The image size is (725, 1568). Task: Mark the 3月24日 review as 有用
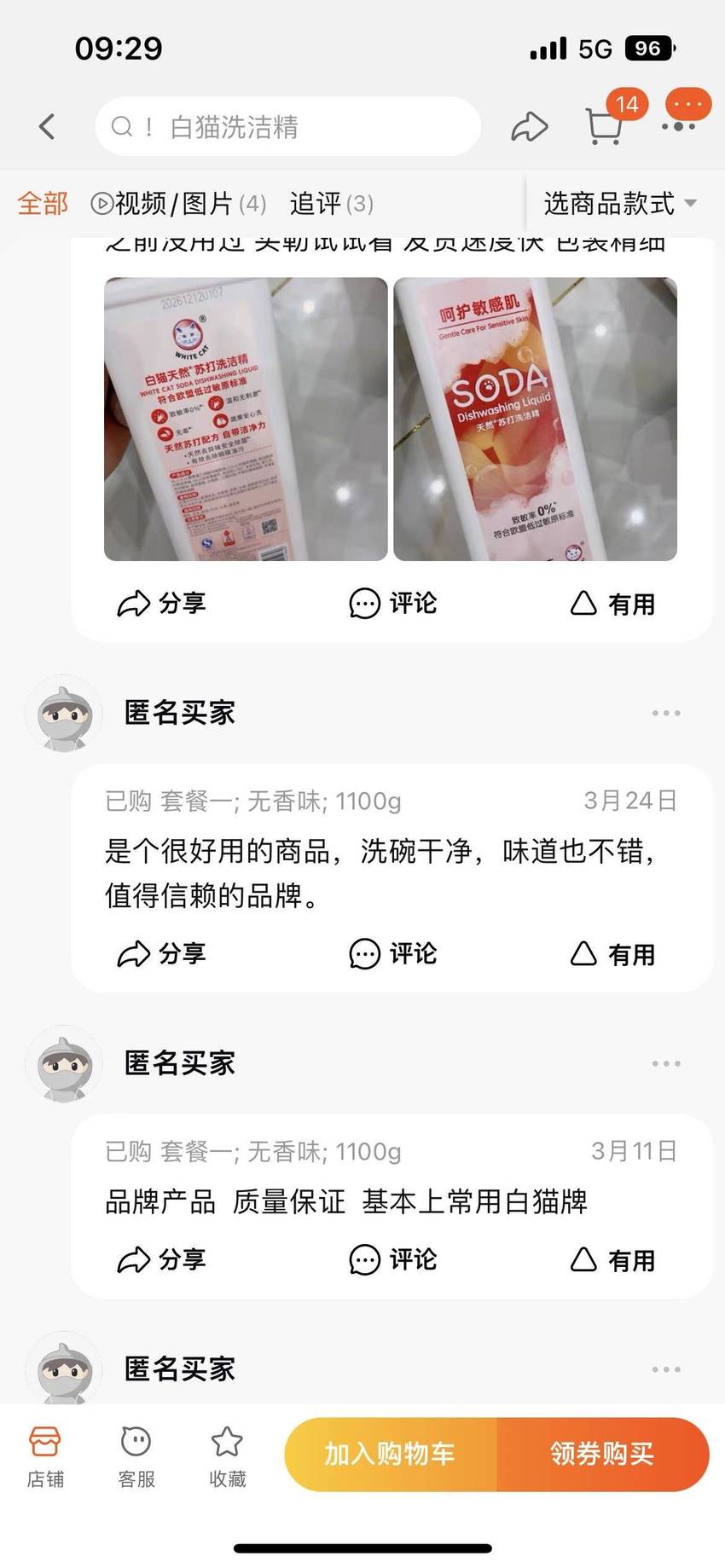point(612,953)
